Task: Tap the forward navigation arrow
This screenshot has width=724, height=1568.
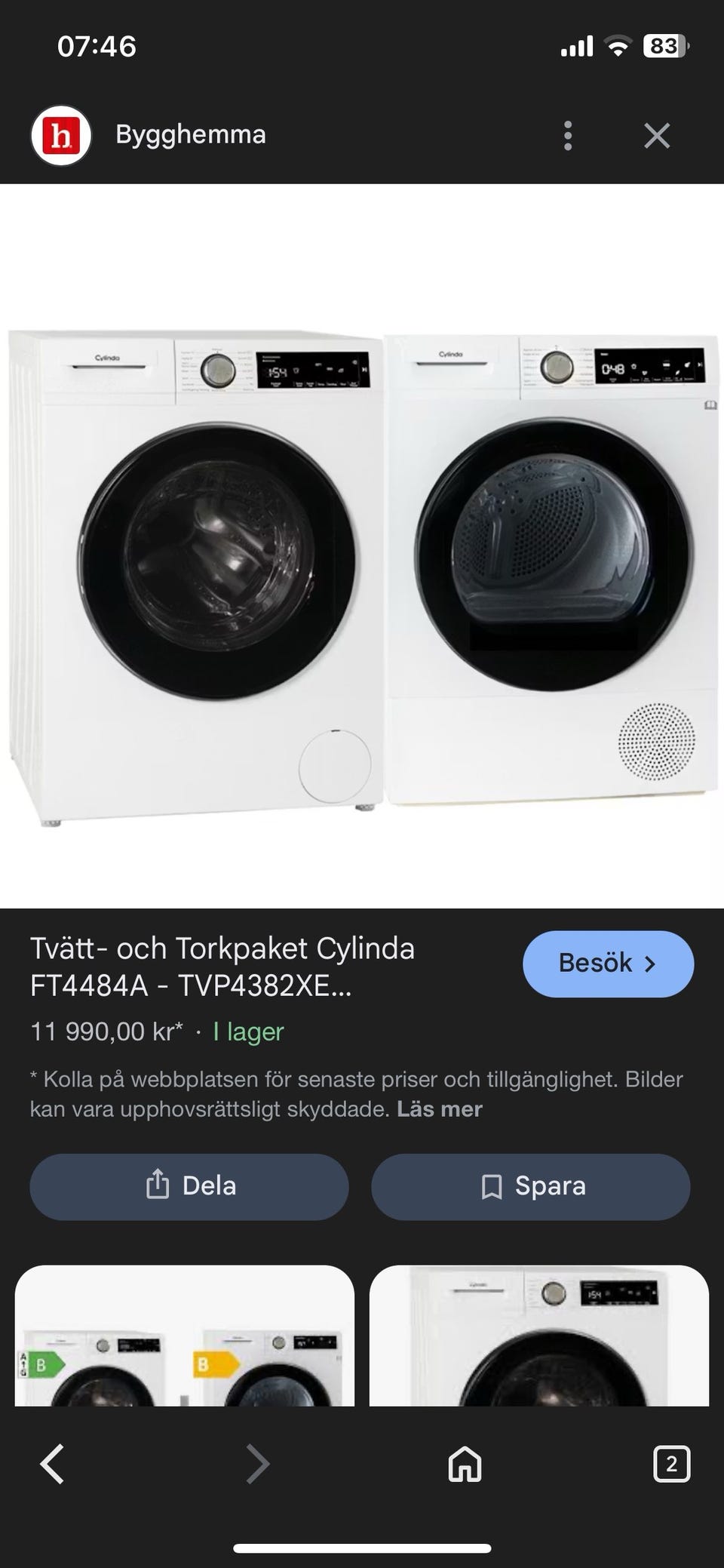Action: [256, 1462]
